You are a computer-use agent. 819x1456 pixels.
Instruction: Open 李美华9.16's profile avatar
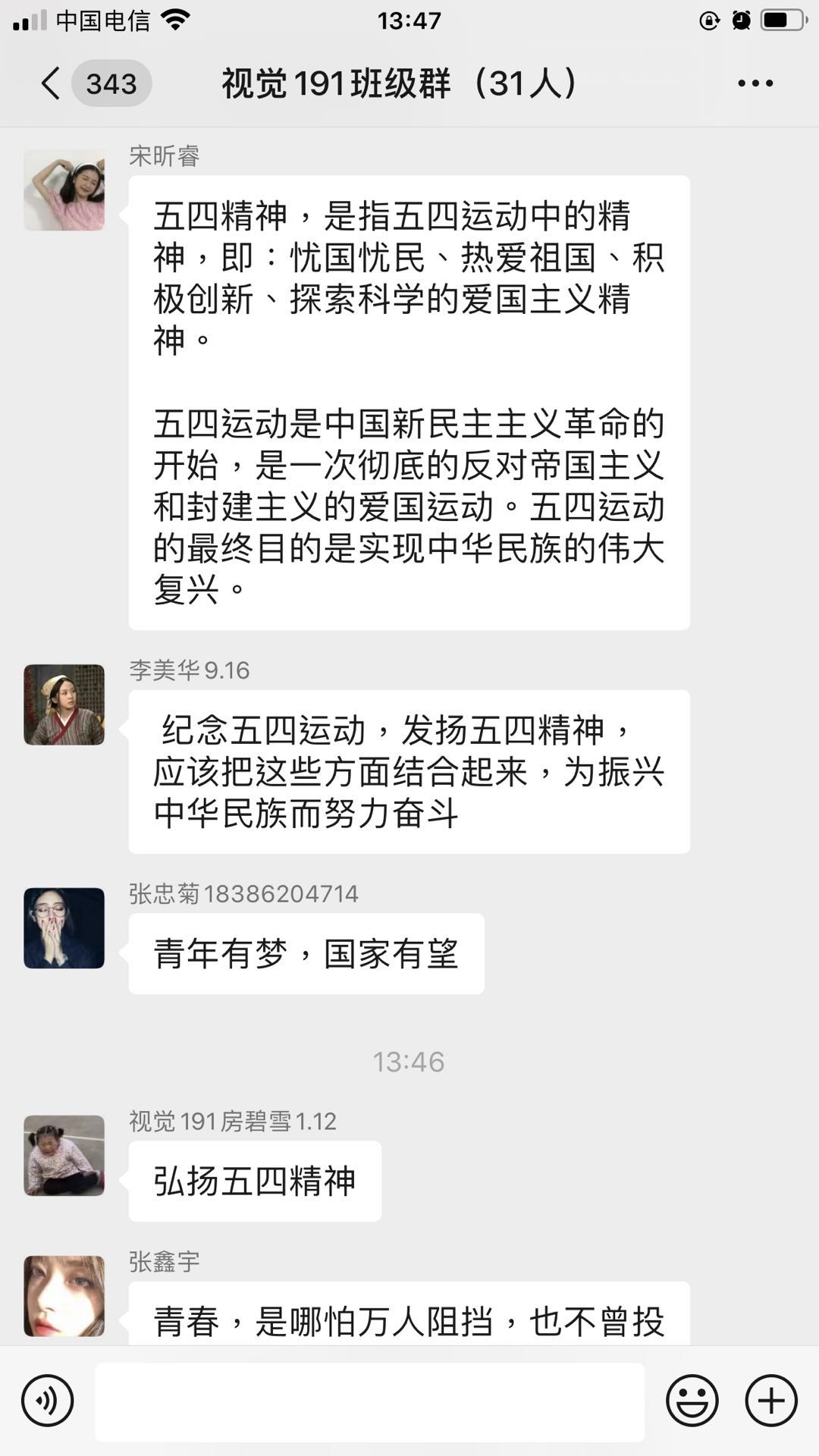tap(64, 704)
